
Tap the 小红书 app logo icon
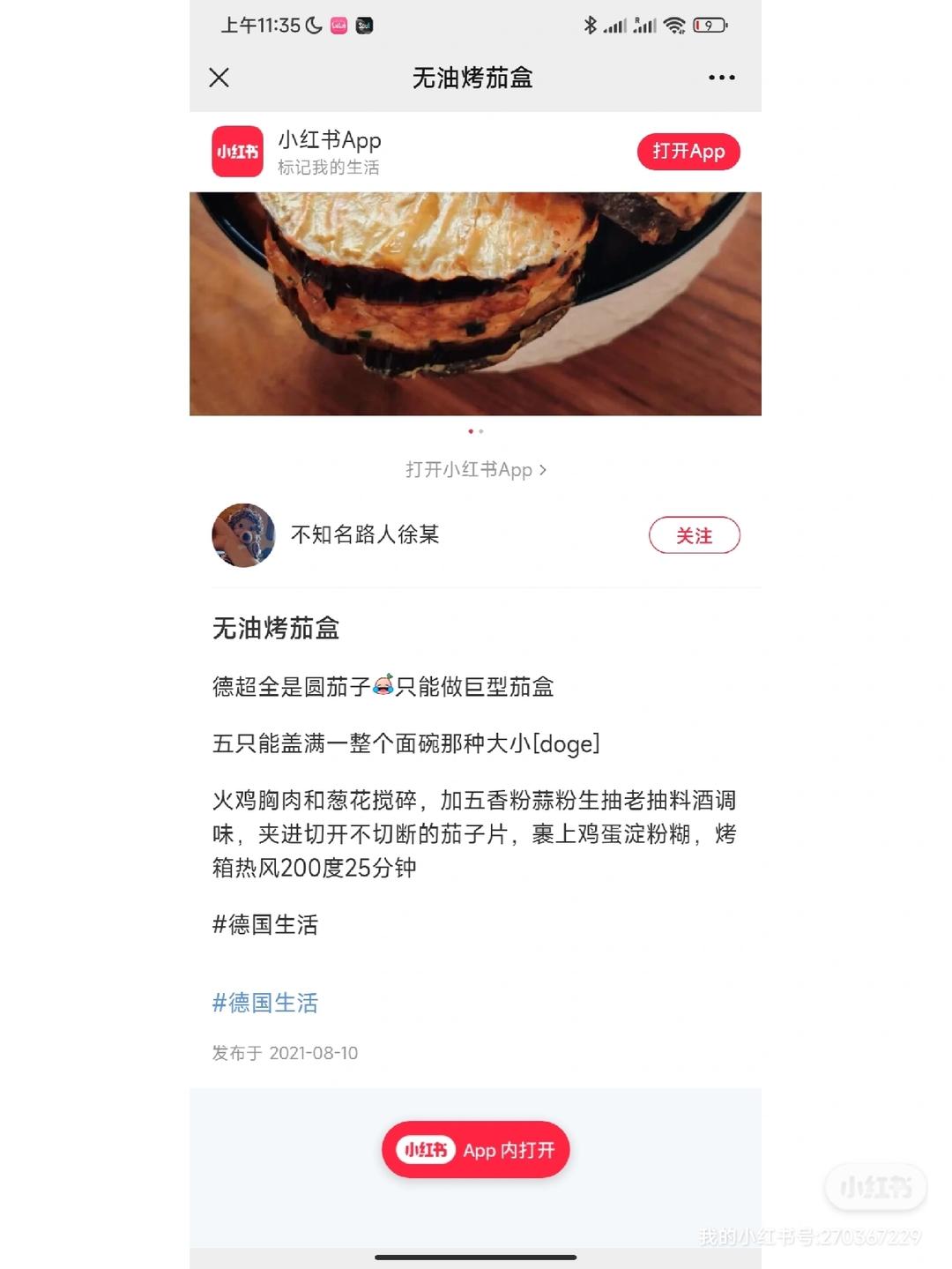pyautogui.click(x=236, y=151)
